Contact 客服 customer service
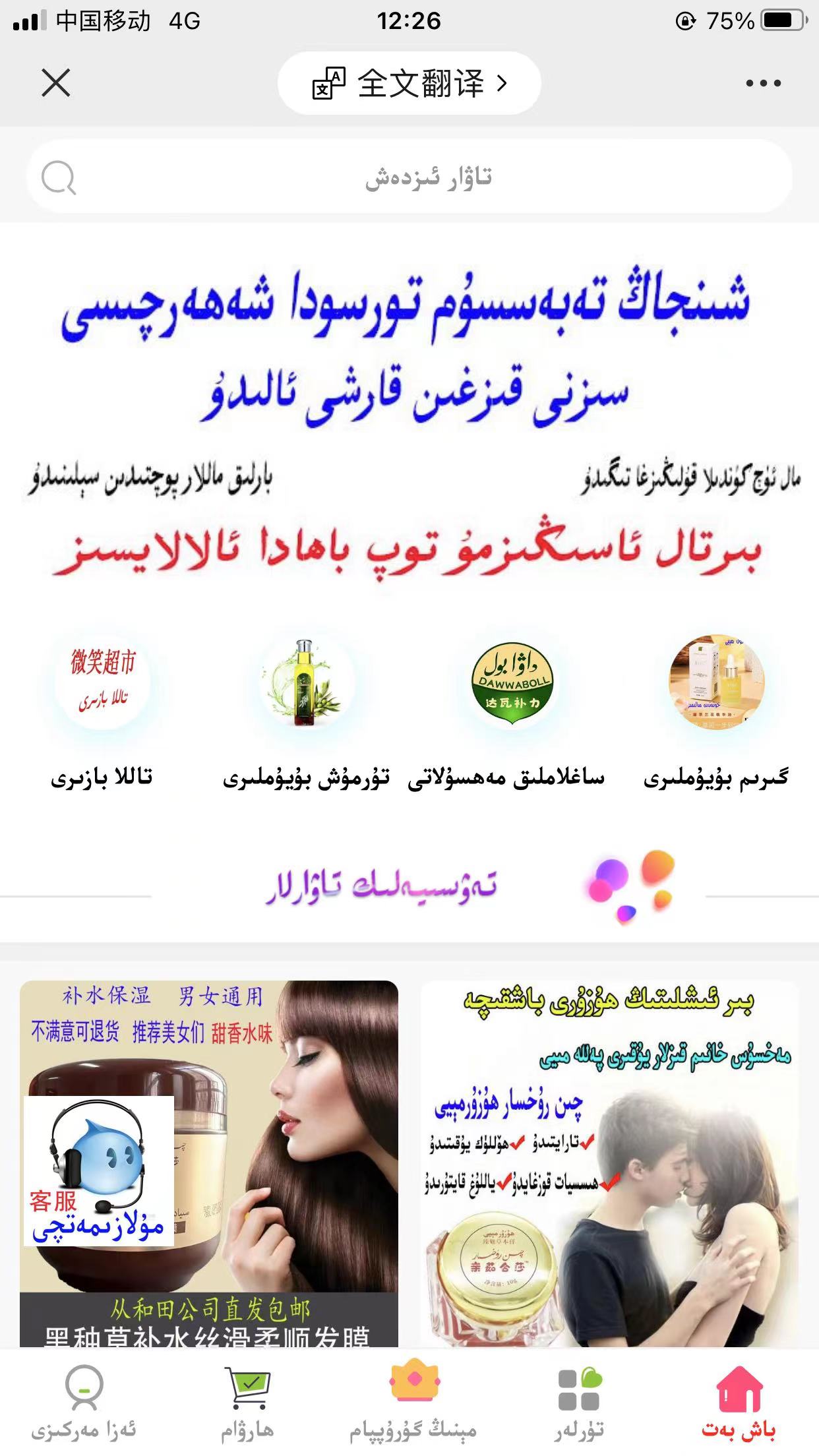 click(x=99, y=1170)
